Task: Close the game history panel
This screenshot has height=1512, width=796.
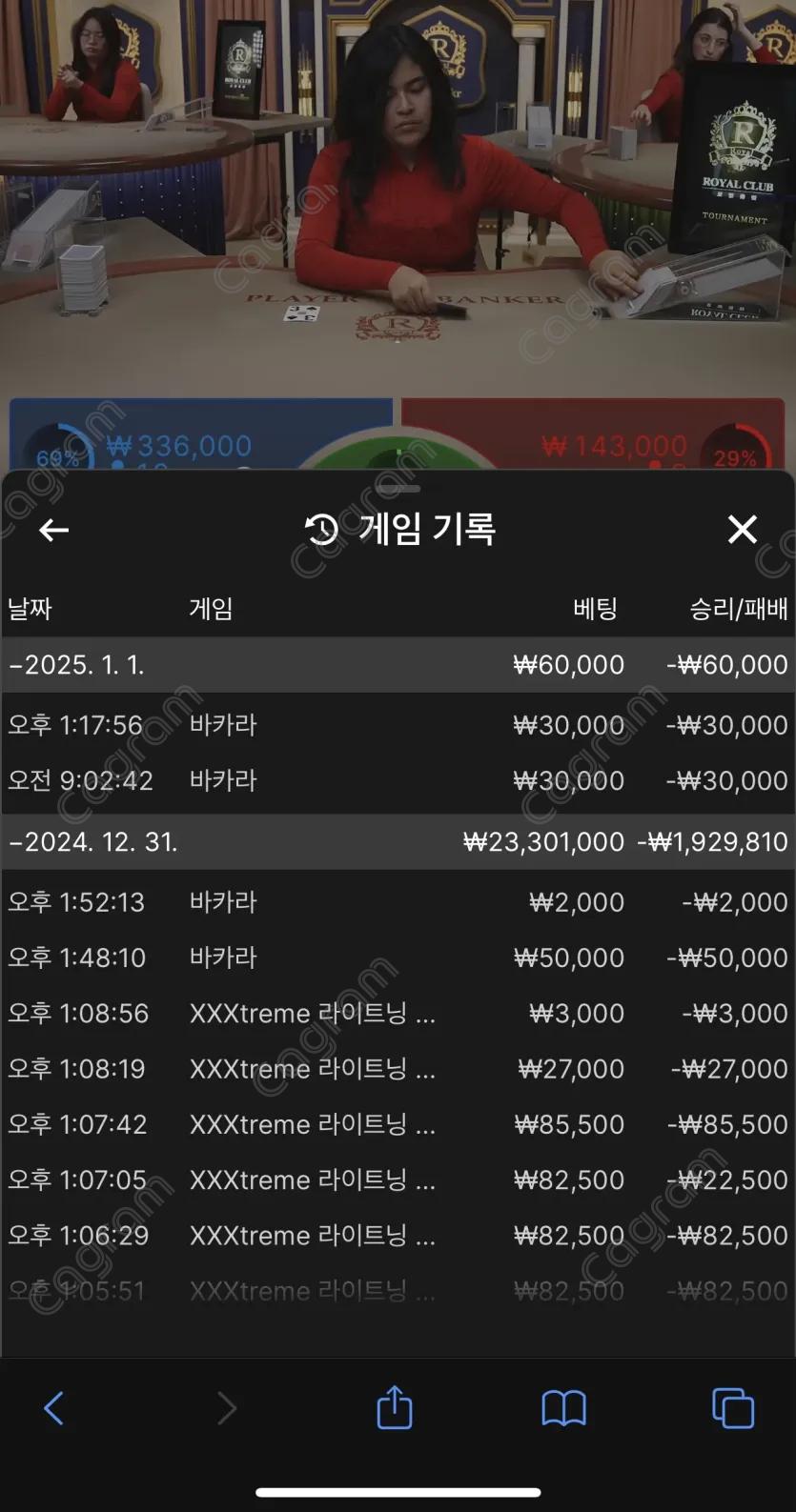Action: (x=742, y=530)
